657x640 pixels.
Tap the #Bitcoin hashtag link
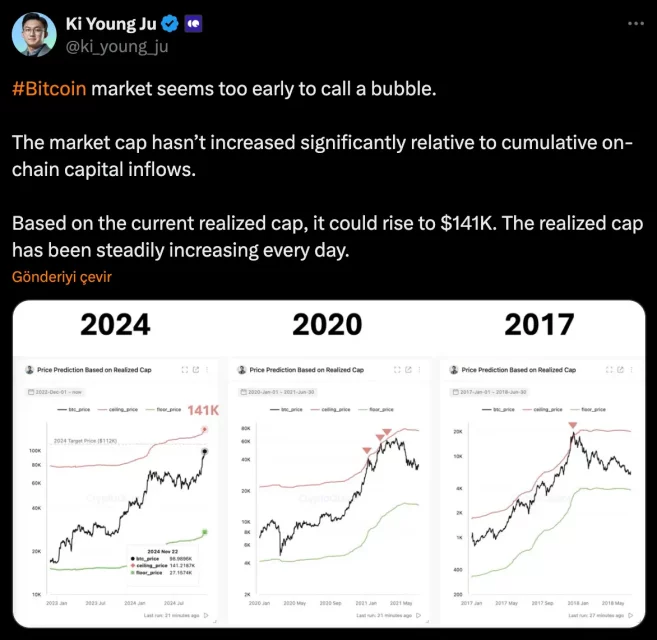tap(51, 89)
